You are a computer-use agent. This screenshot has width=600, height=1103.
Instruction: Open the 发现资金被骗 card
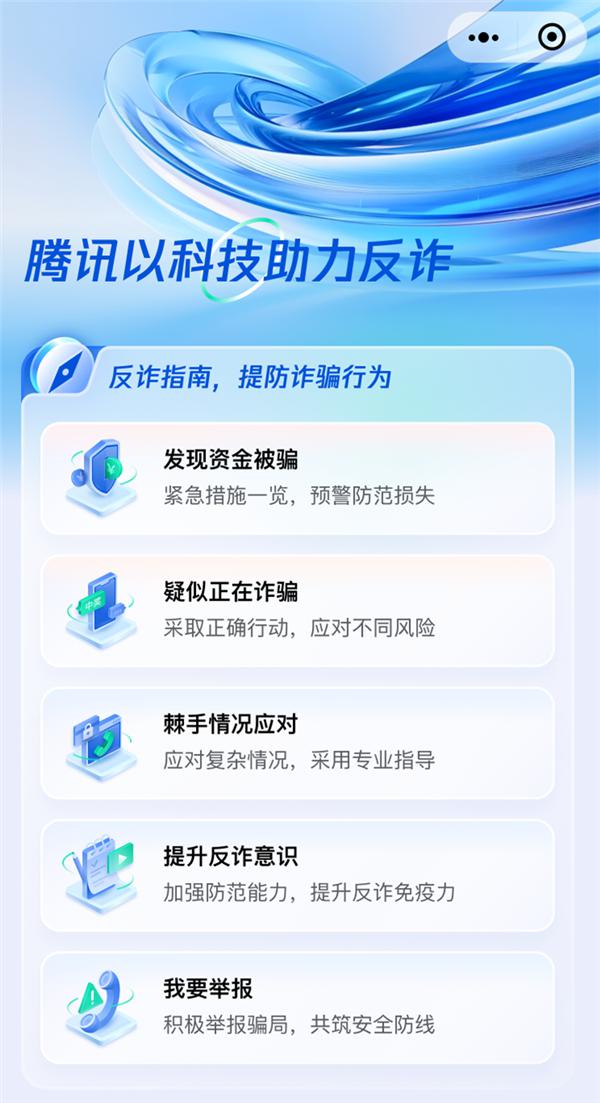[297, 478]
